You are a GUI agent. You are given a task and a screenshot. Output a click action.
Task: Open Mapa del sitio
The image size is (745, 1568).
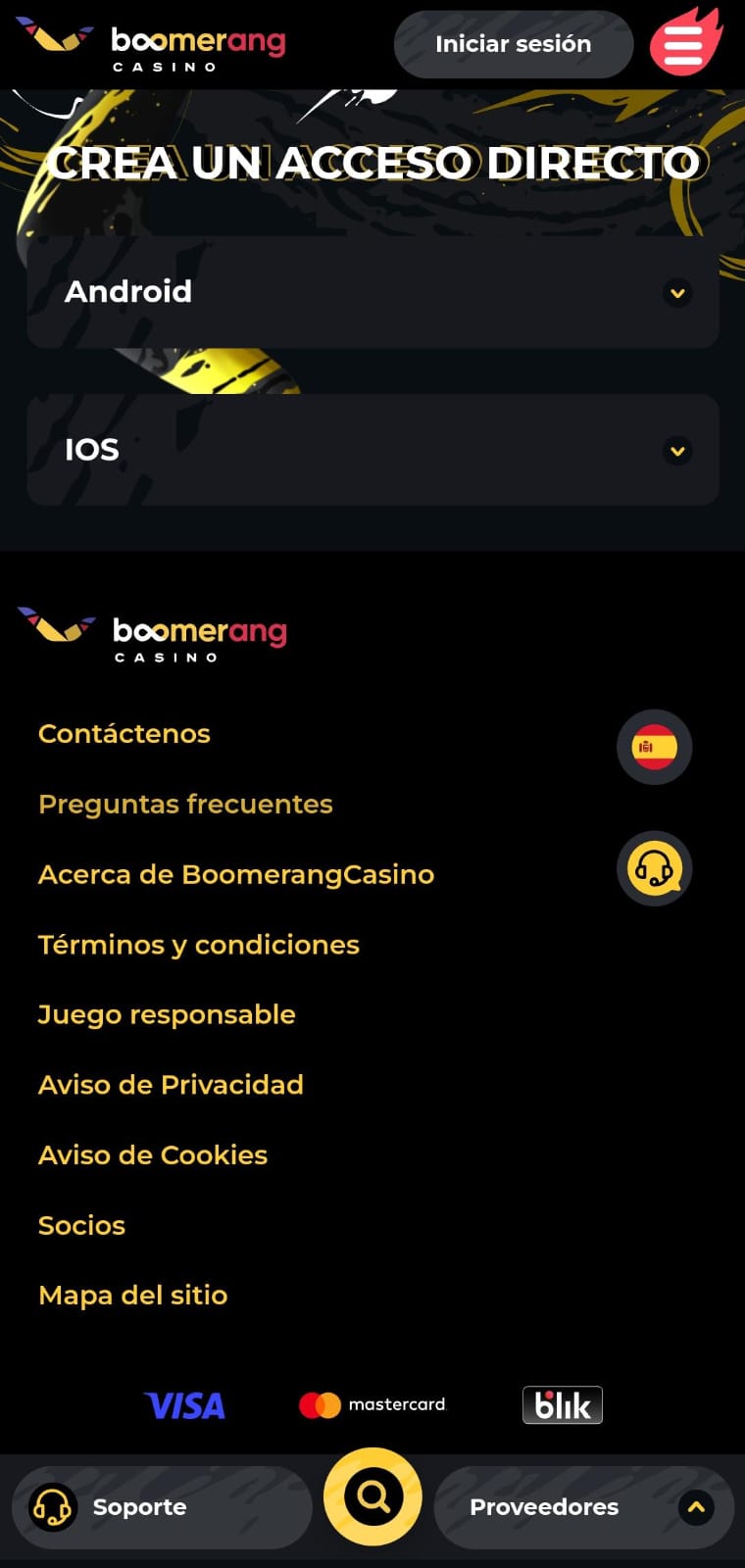[x=132, y=1296]
